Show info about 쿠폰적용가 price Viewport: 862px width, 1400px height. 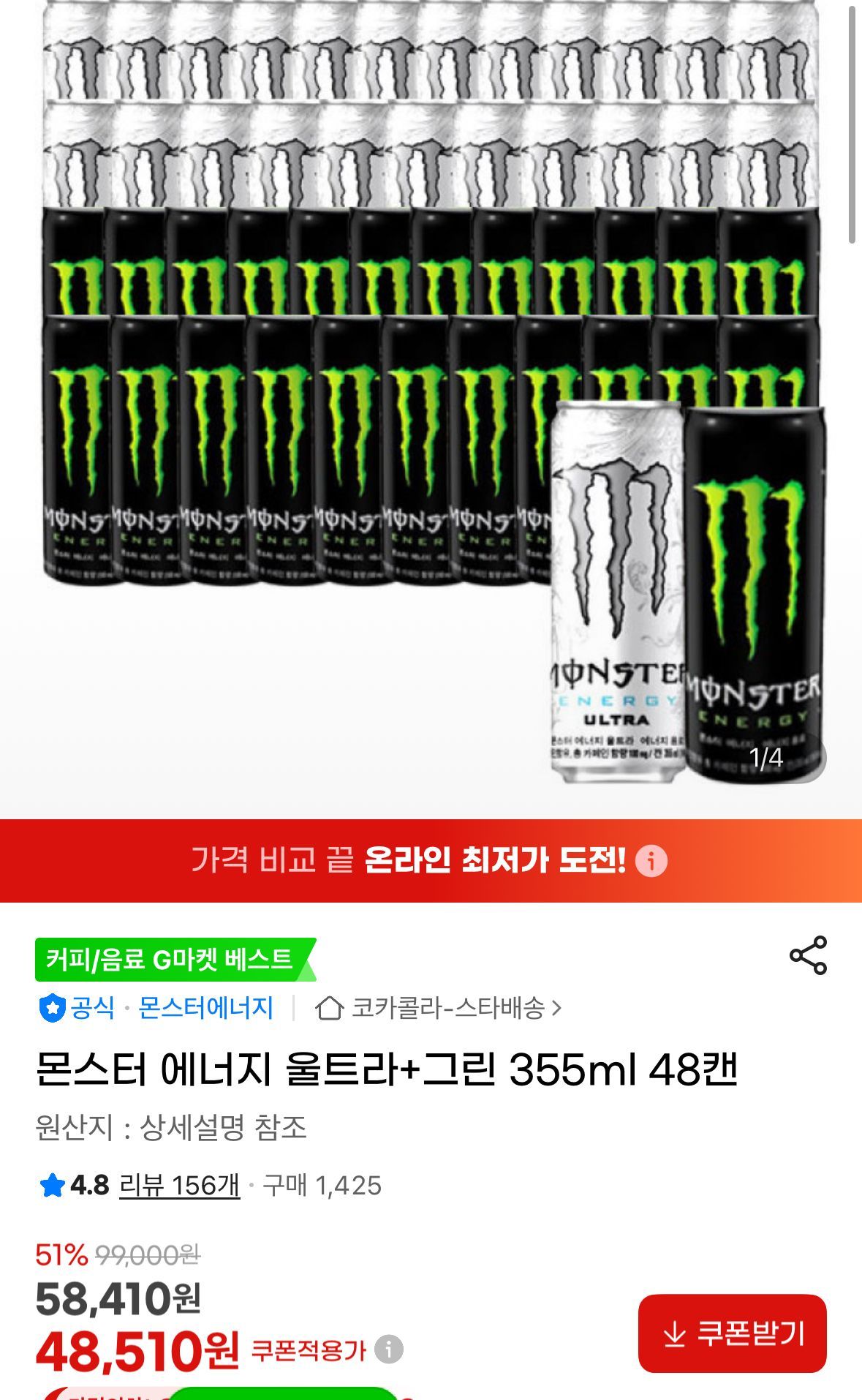click(x=389, y=1349)
